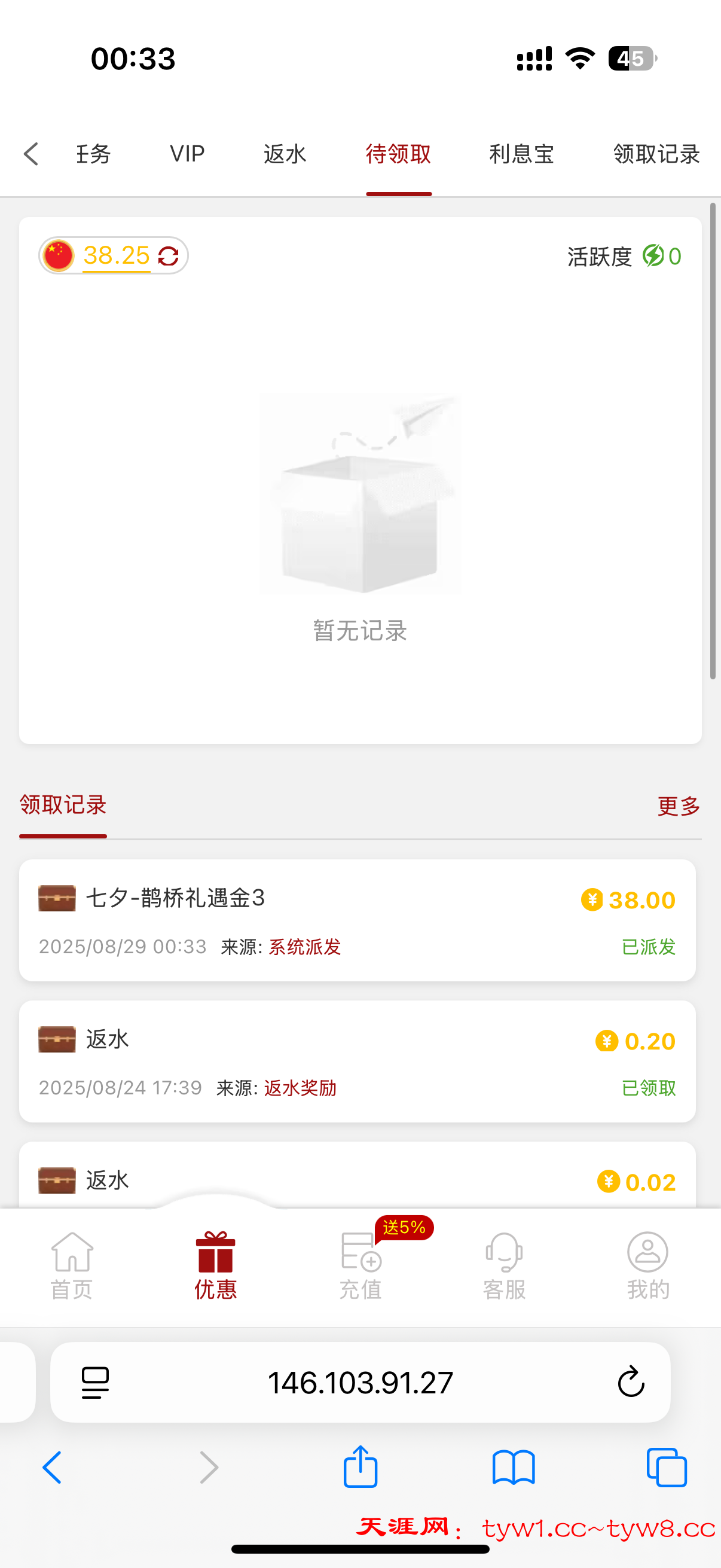
Task: Switch to the 利息宝 tab
Action: (x=521, y=154)
